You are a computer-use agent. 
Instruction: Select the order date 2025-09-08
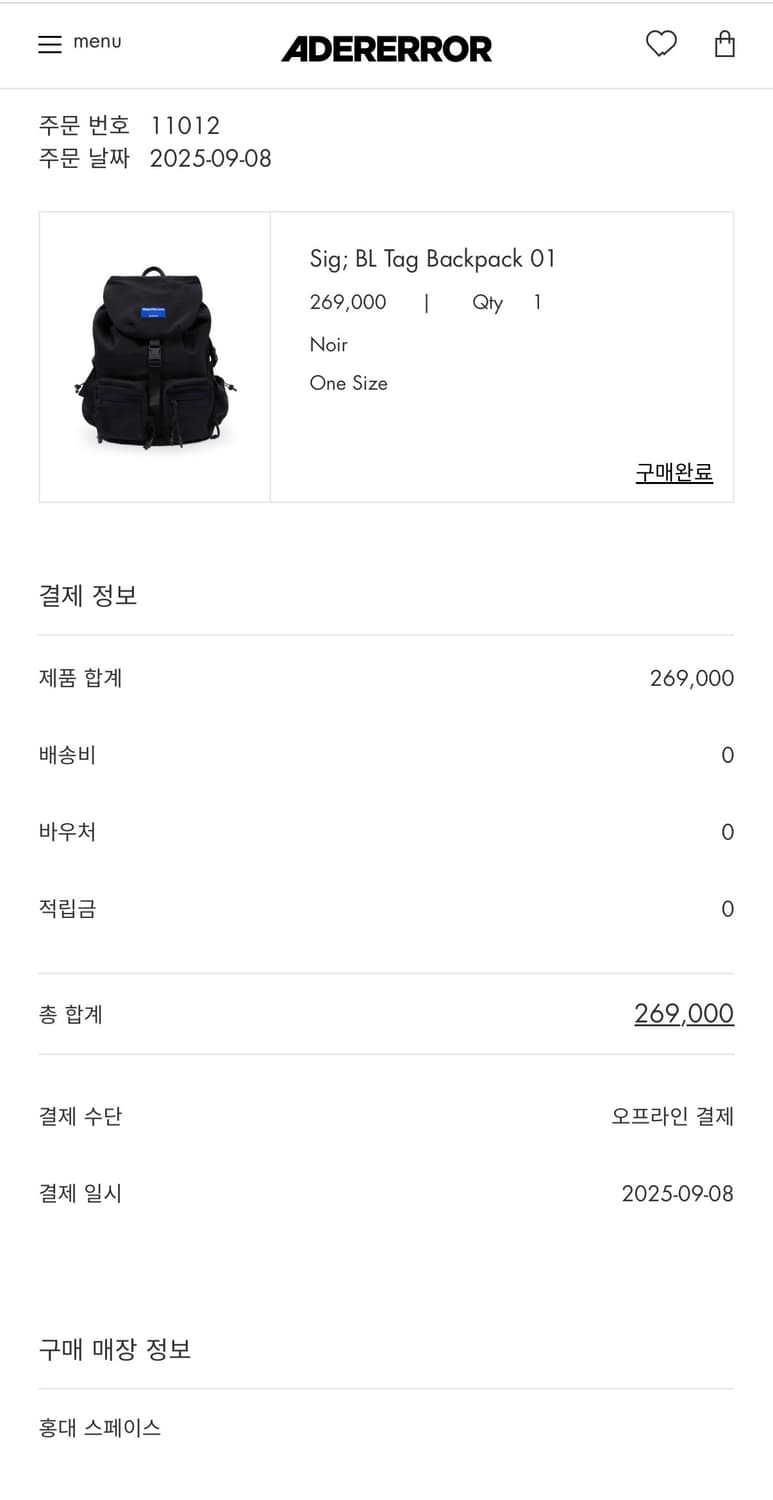click(210, 159)
